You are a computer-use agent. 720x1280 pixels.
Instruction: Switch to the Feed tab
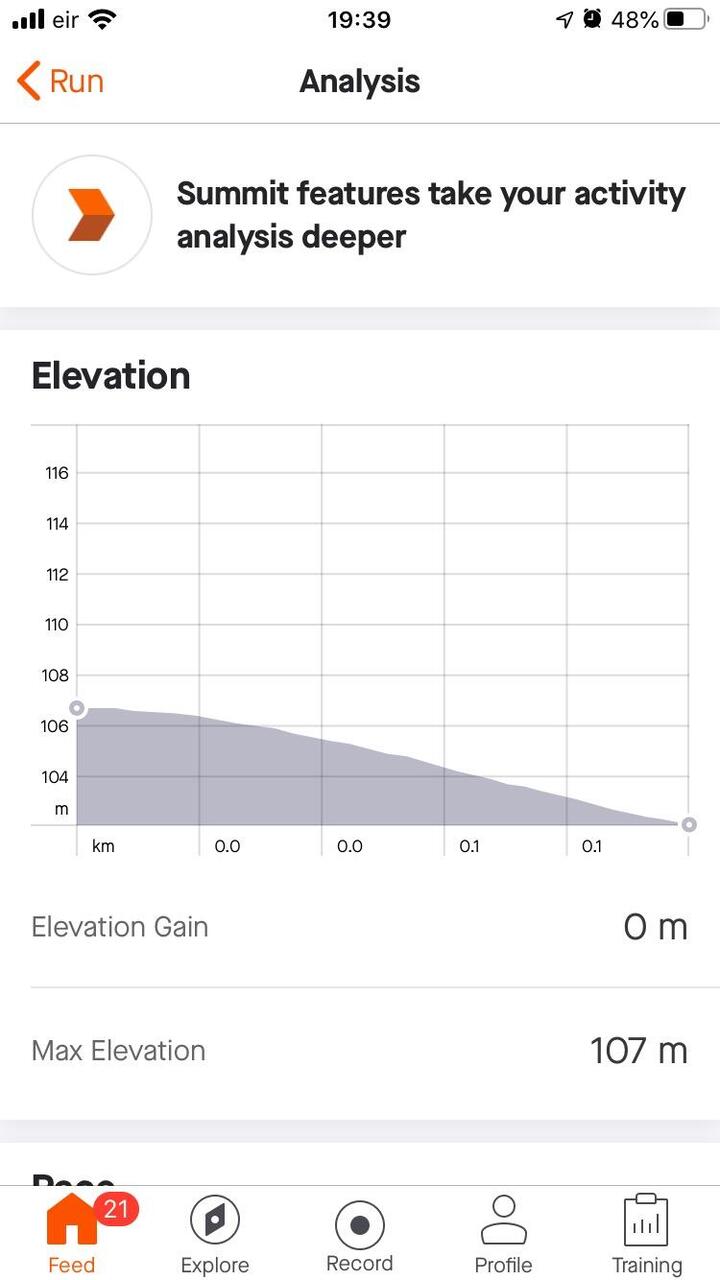72,1235
